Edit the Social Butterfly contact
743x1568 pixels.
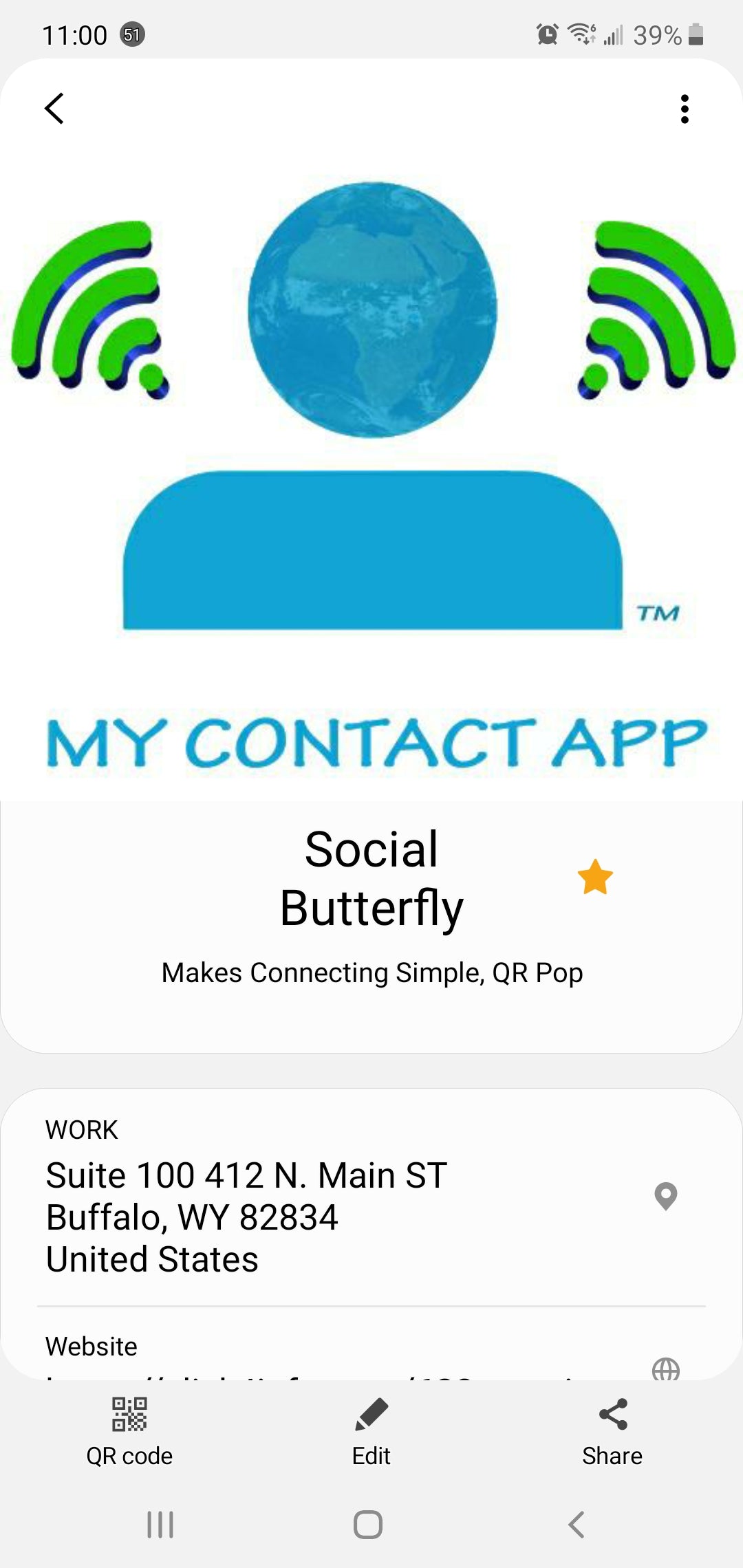click(x=371, y=1432)
